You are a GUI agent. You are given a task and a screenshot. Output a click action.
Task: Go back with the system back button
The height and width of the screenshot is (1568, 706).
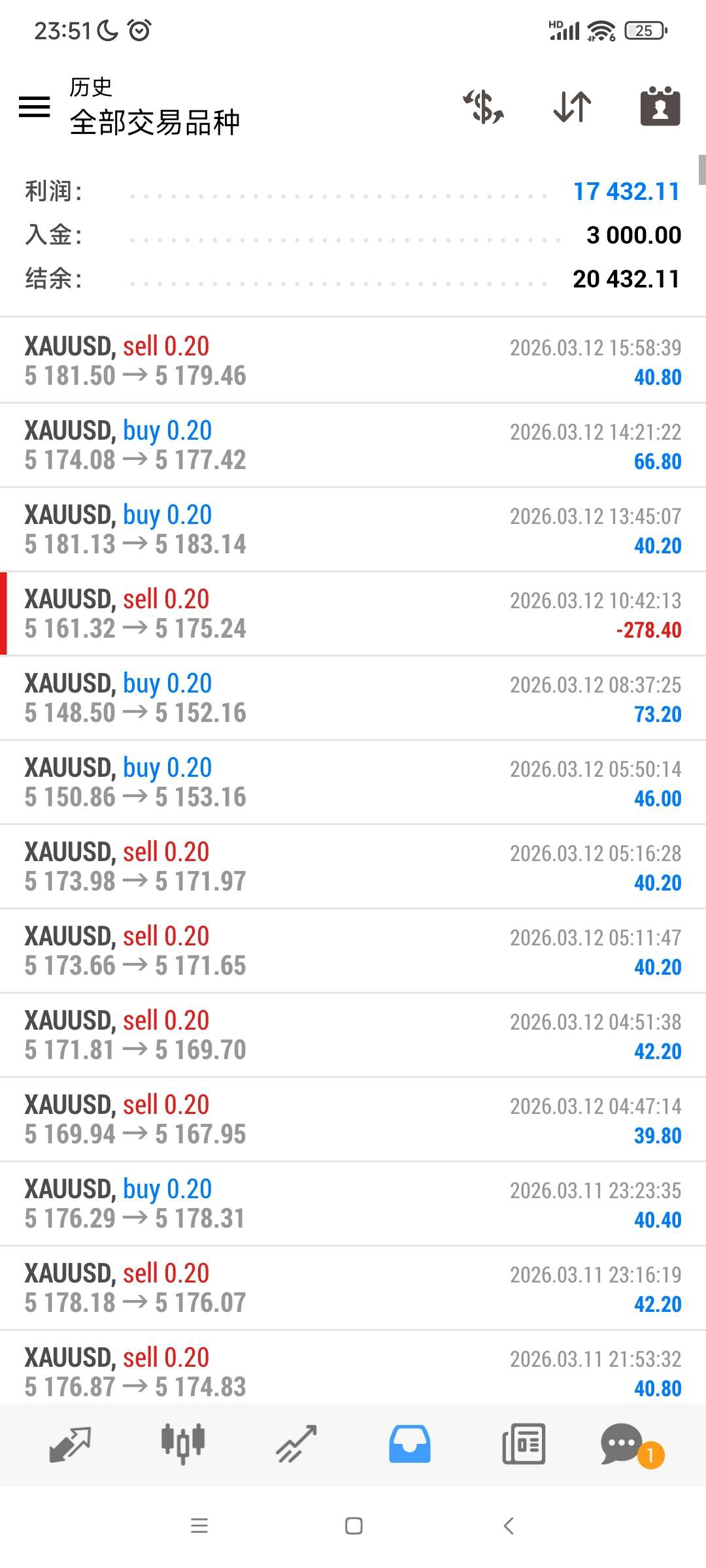[x=509, y=1526]
